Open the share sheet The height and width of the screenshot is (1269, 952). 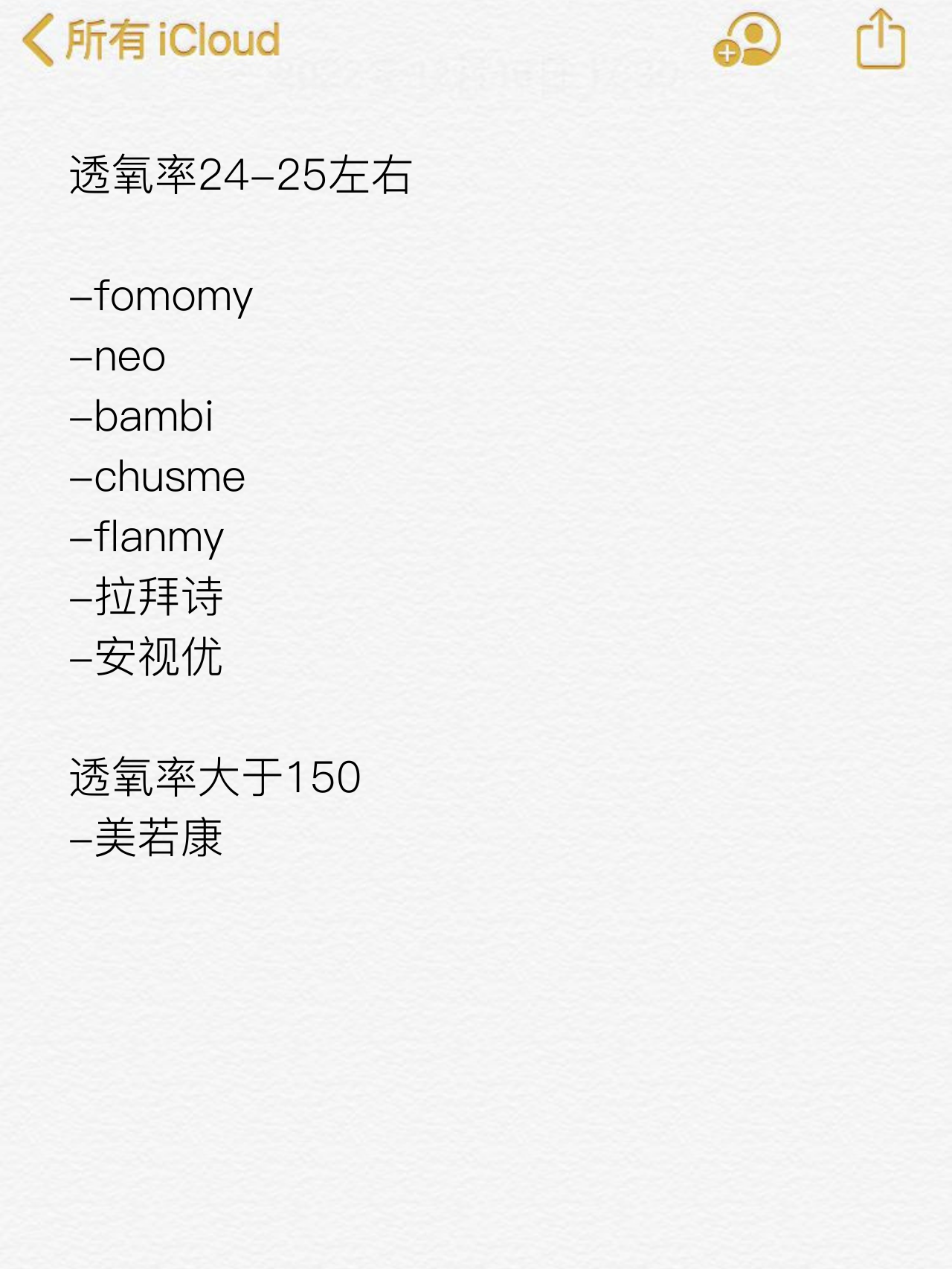[x=881, y=40]
